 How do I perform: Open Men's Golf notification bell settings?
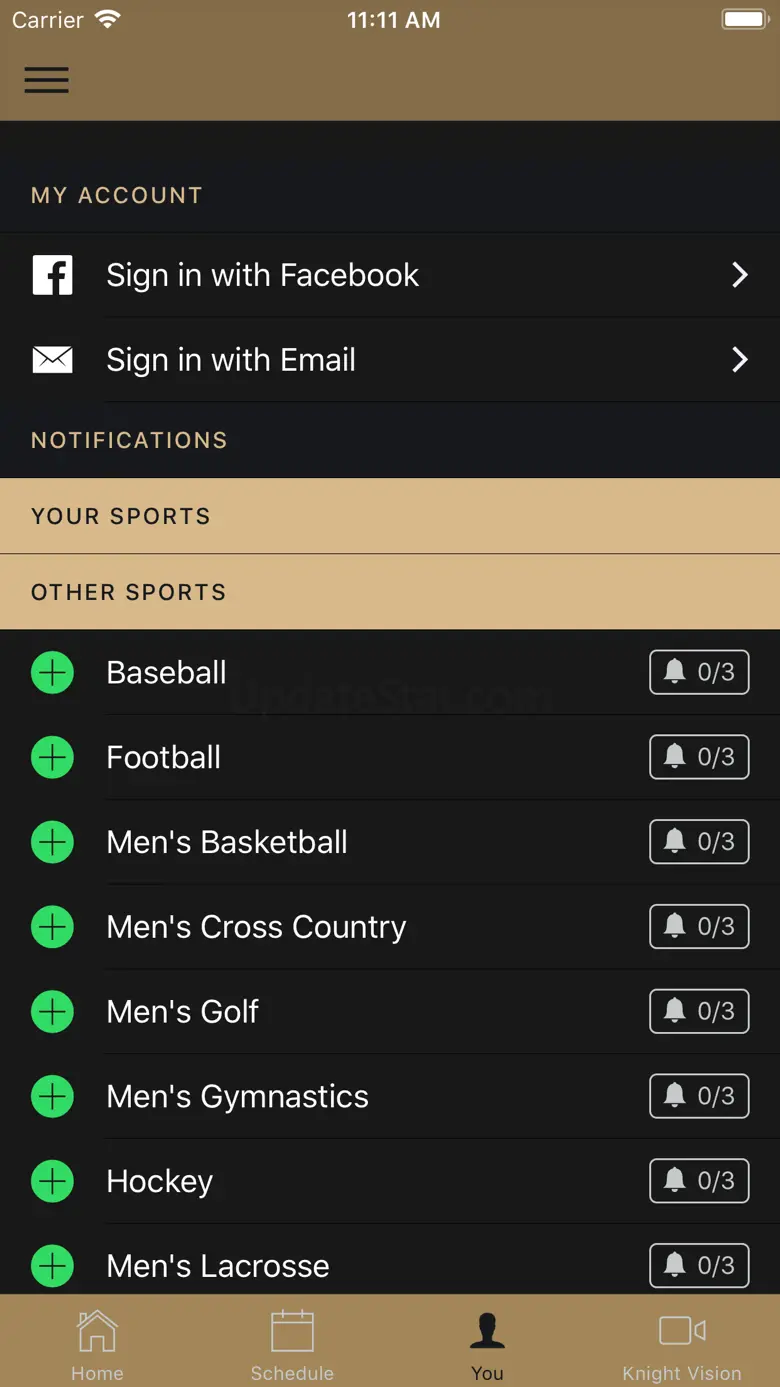(699, 1011)
